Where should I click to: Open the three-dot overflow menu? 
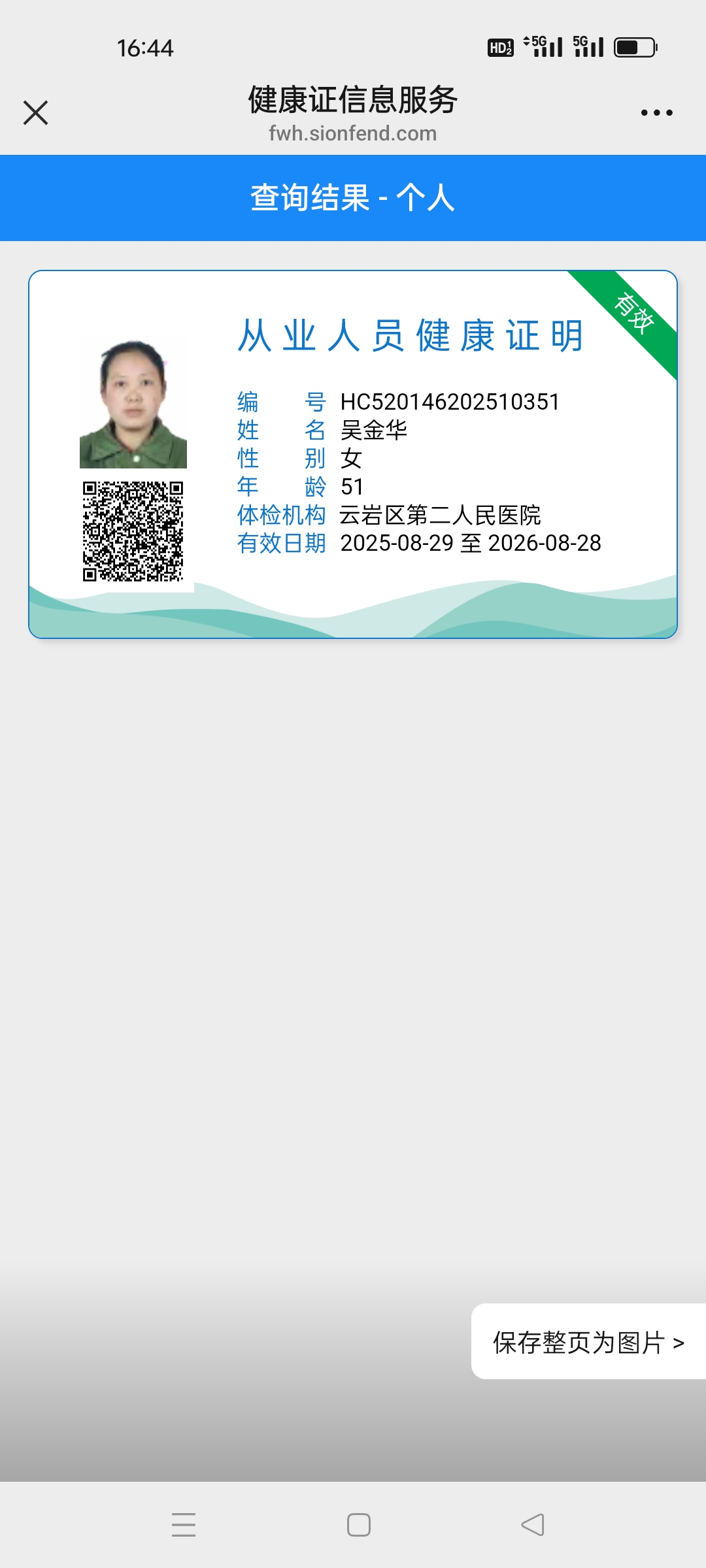tap(656, 112)
